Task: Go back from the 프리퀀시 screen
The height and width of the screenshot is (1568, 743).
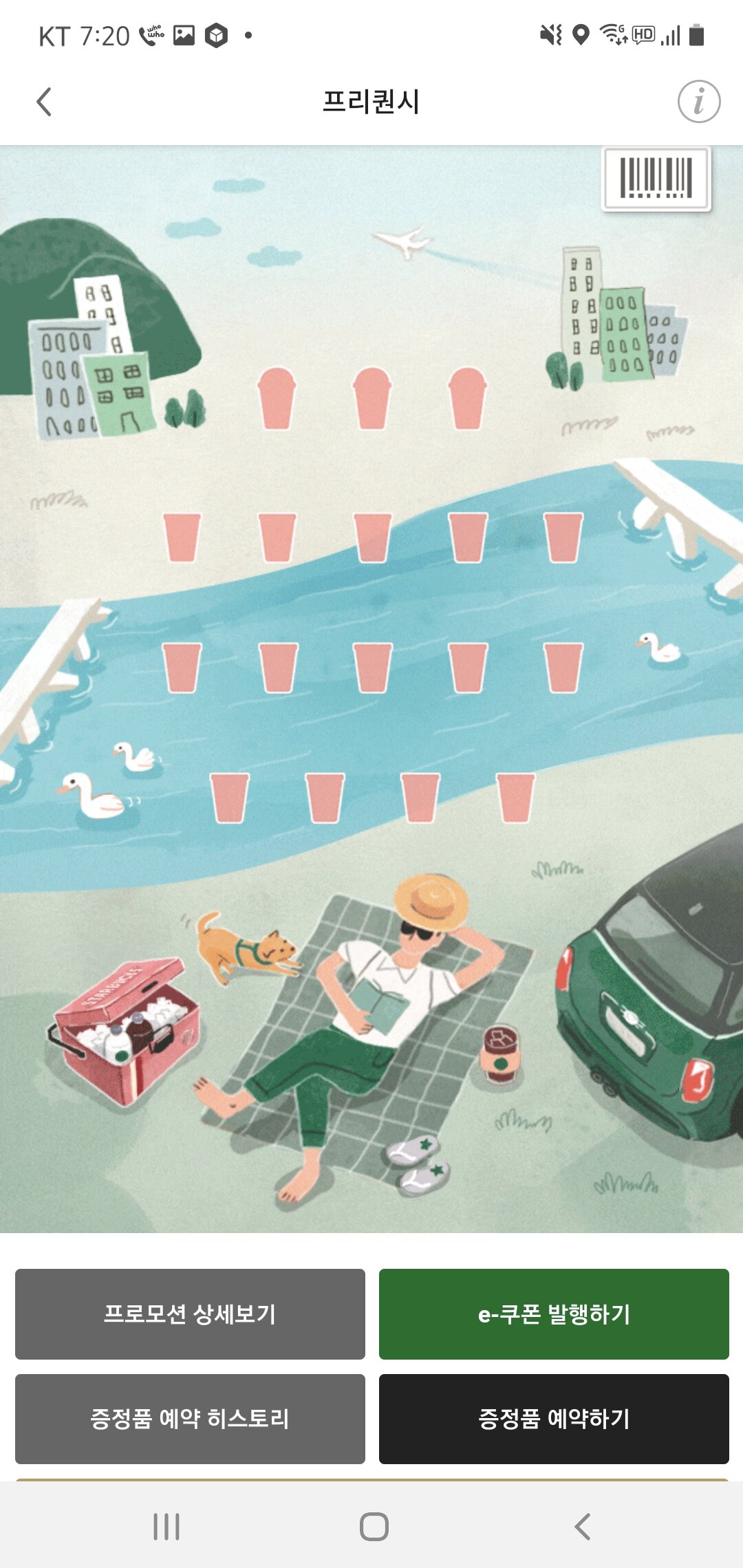Action: pyautogui.click(x=44, y=102)
